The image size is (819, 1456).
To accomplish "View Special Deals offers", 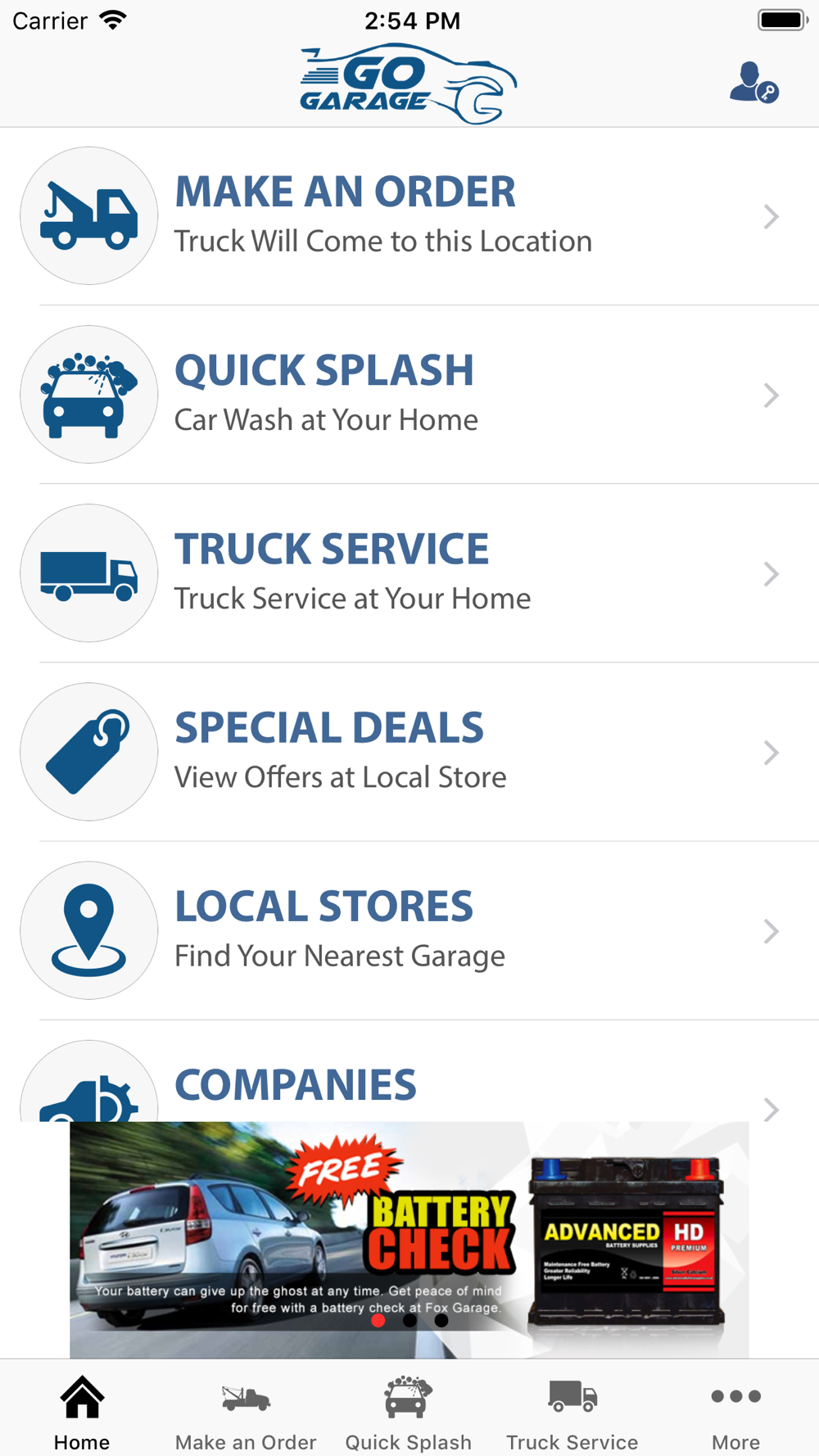I will [409, 752].
